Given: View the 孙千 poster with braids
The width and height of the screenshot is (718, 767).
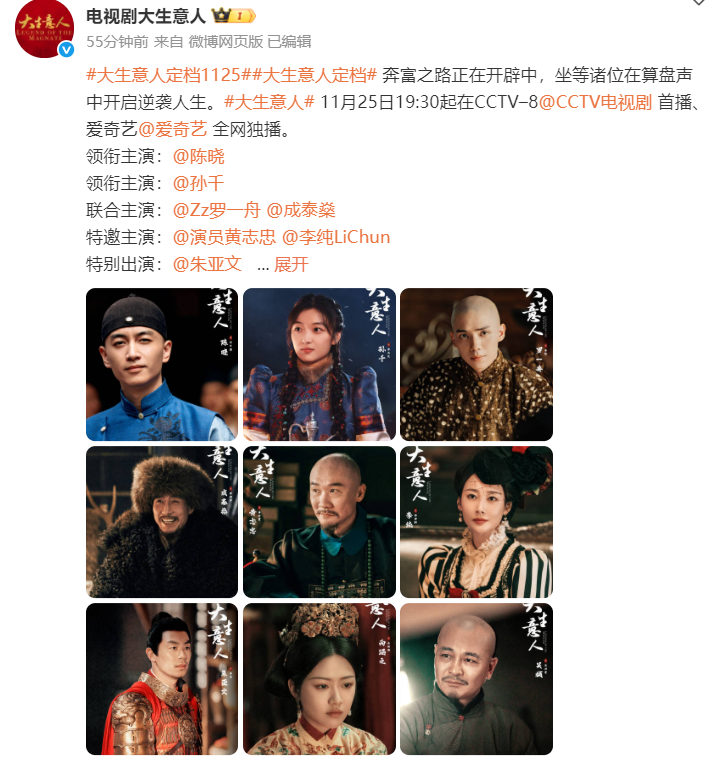Looking at the screenshot, I should coord(319,364).
